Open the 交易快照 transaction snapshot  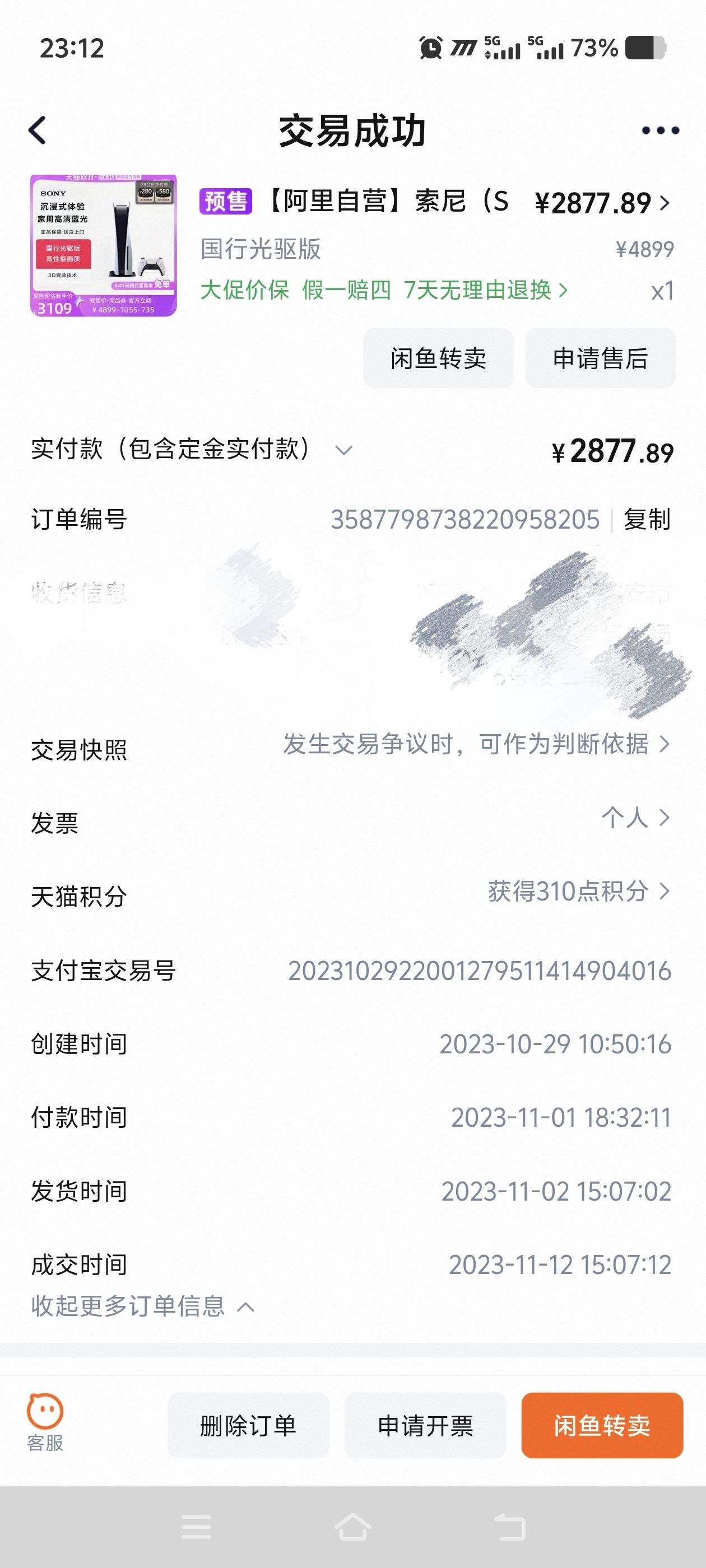[475, 744]
